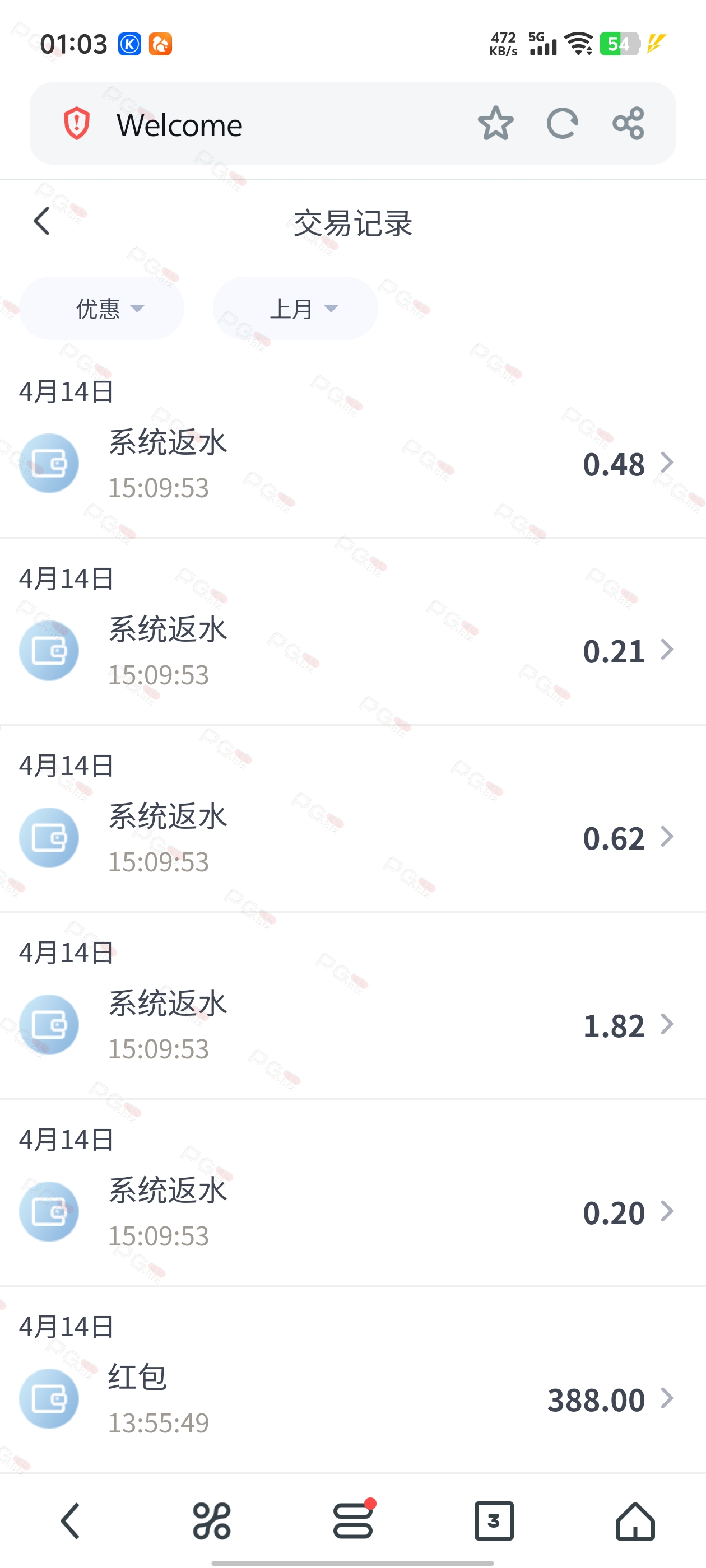This screenshot has width=706, height=1568.
Task: Tap the browser back arrow in bottom bar
Action: coord(70,1520)
